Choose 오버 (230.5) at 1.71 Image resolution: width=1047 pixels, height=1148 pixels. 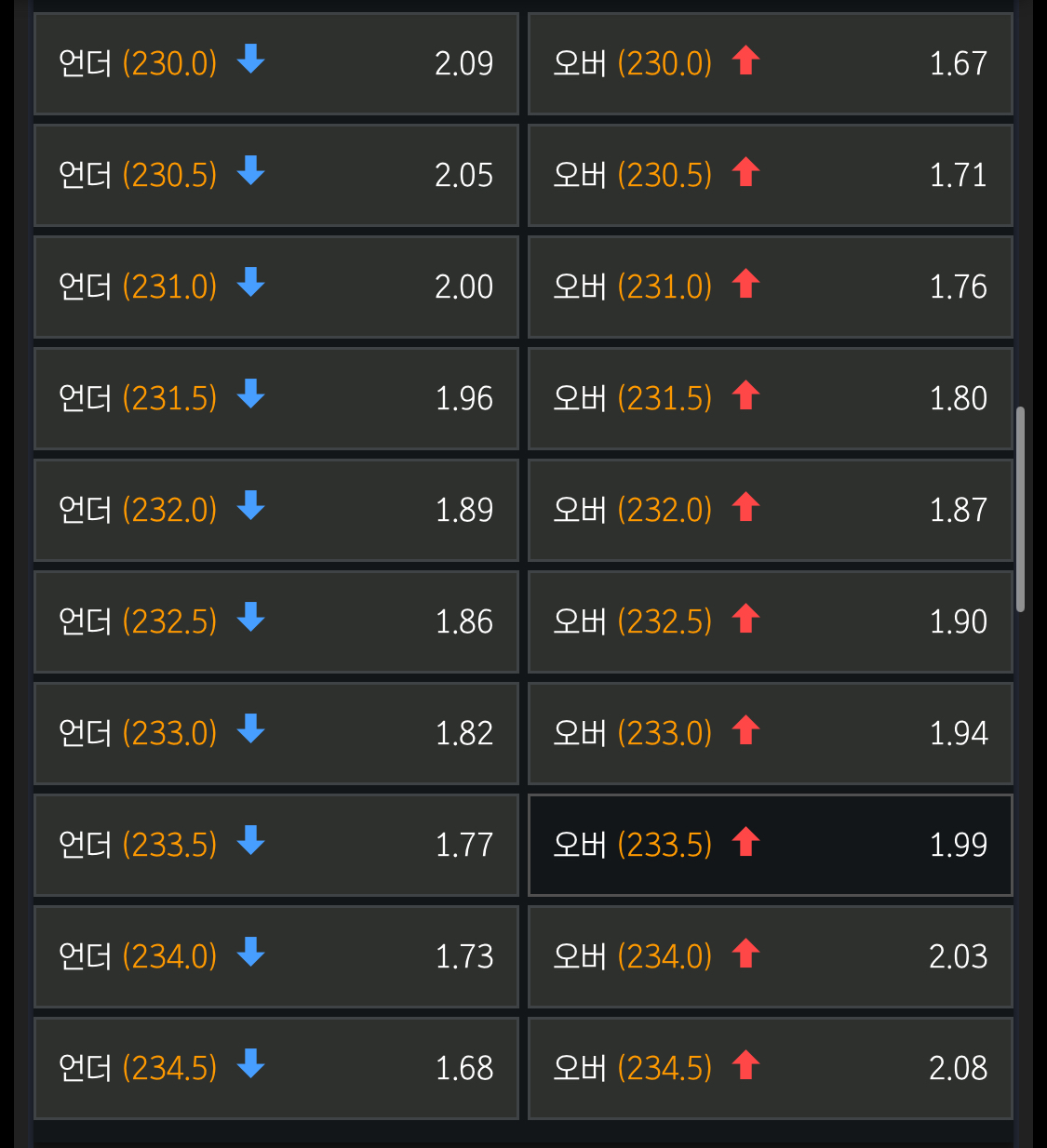770,175
